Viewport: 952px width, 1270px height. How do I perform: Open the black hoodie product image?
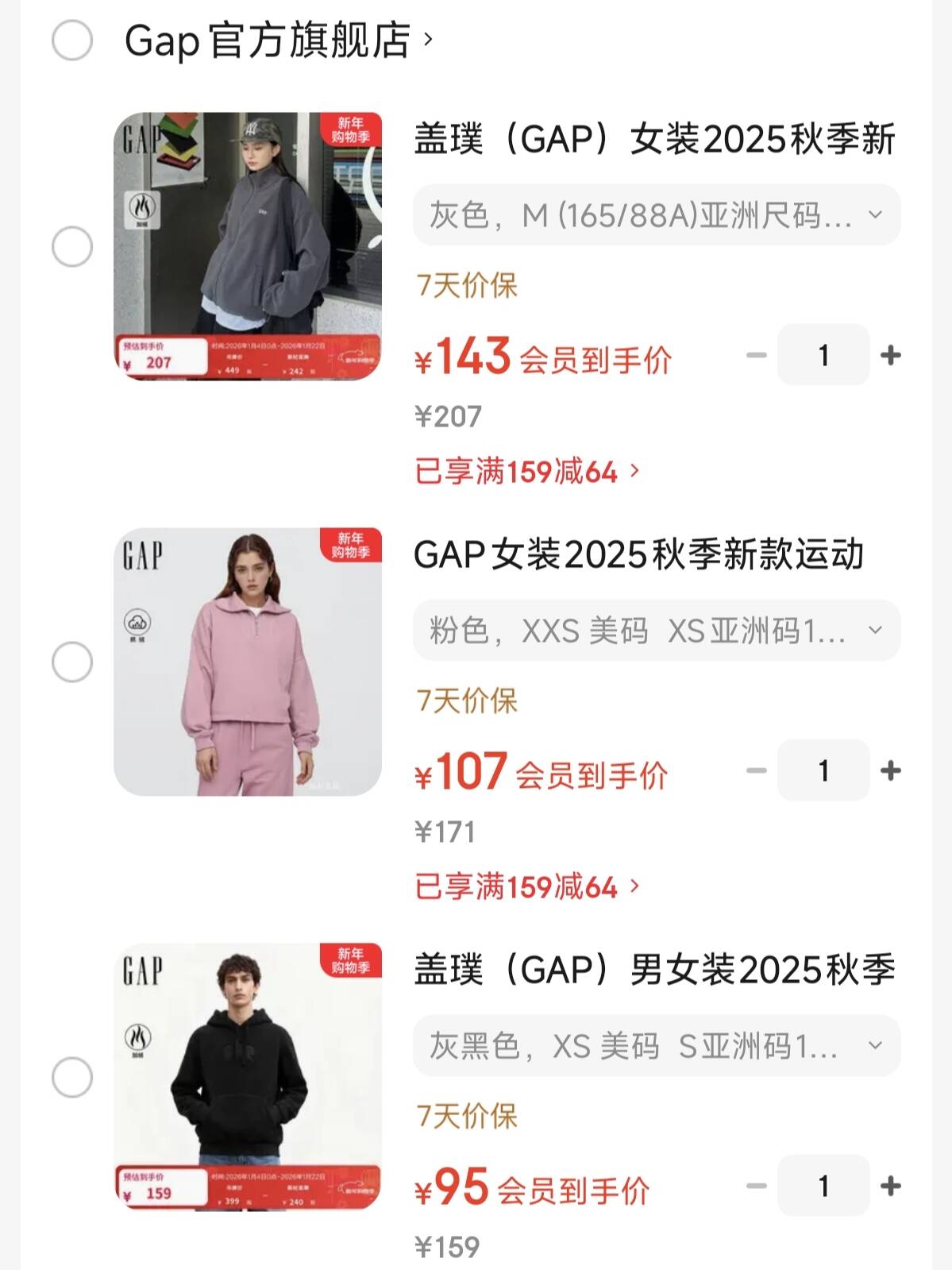point(247,1077)
